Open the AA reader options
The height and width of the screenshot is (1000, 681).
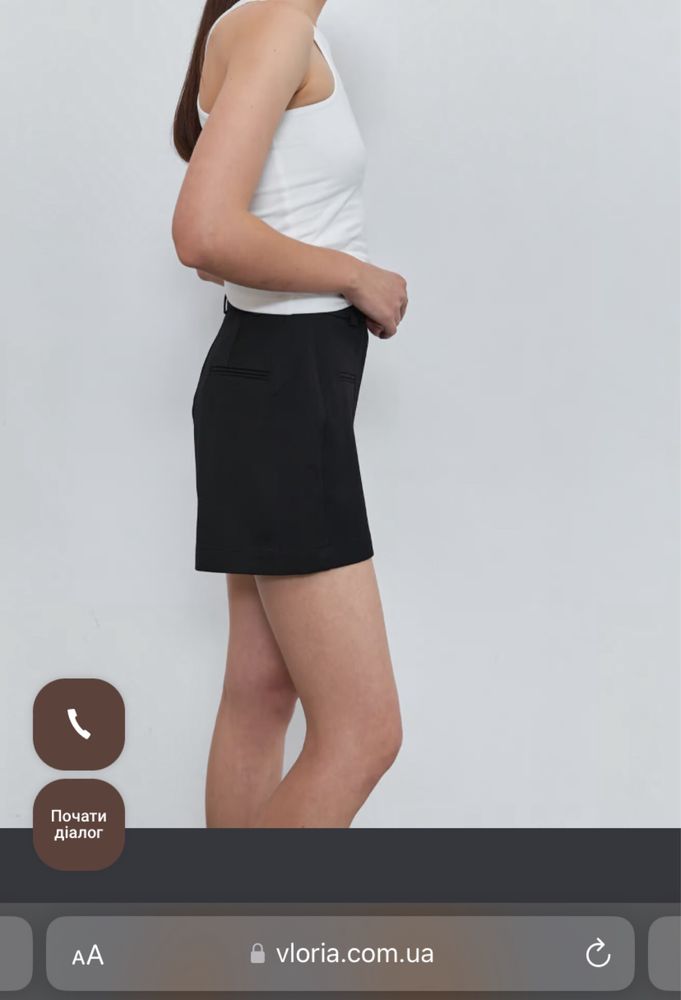tap(88, 955)
